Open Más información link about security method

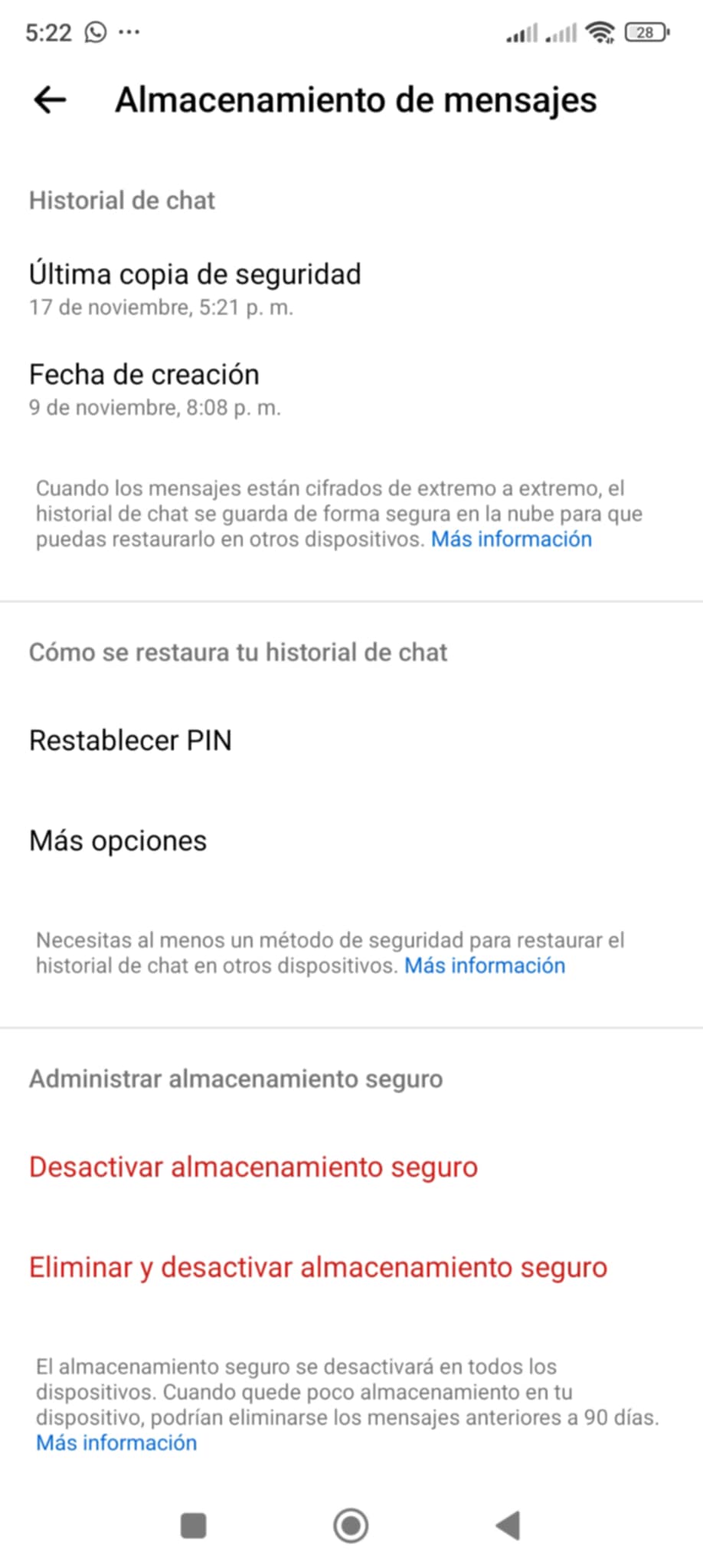484,965
